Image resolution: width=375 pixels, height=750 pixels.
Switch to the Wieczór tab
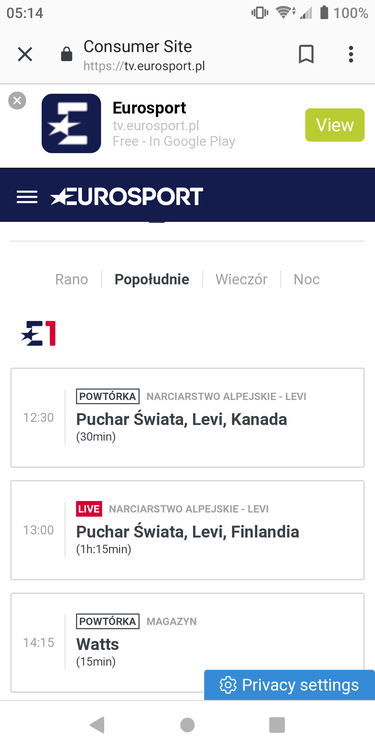click(241, 279)
